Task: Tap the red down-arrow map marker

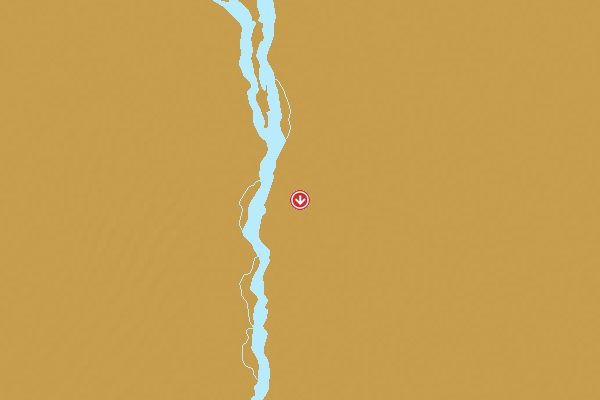Action: pos(300,200)
